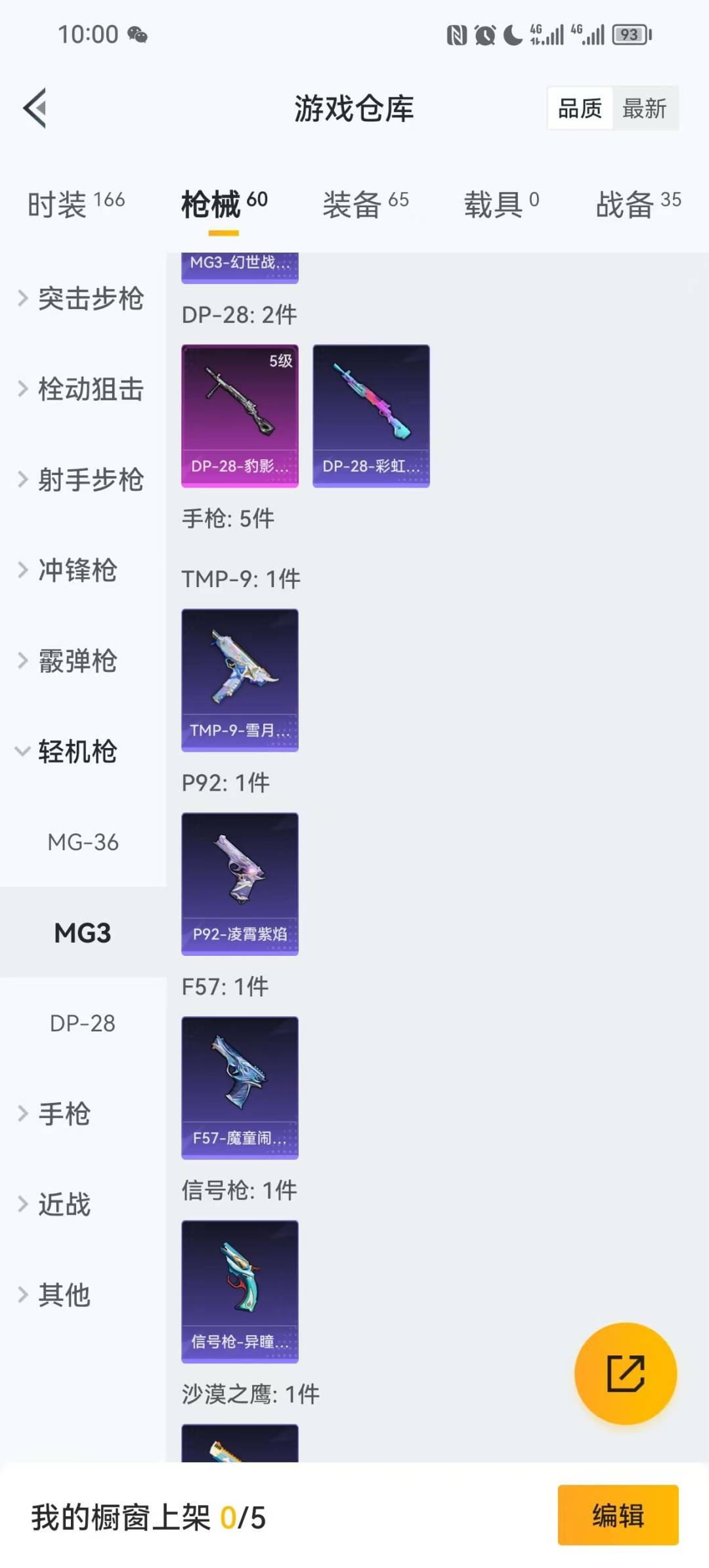Viewport: 709px width, 1568px height.
Task: Open 我的橱窗上架 at the bottom
Action: [148, 1516]
